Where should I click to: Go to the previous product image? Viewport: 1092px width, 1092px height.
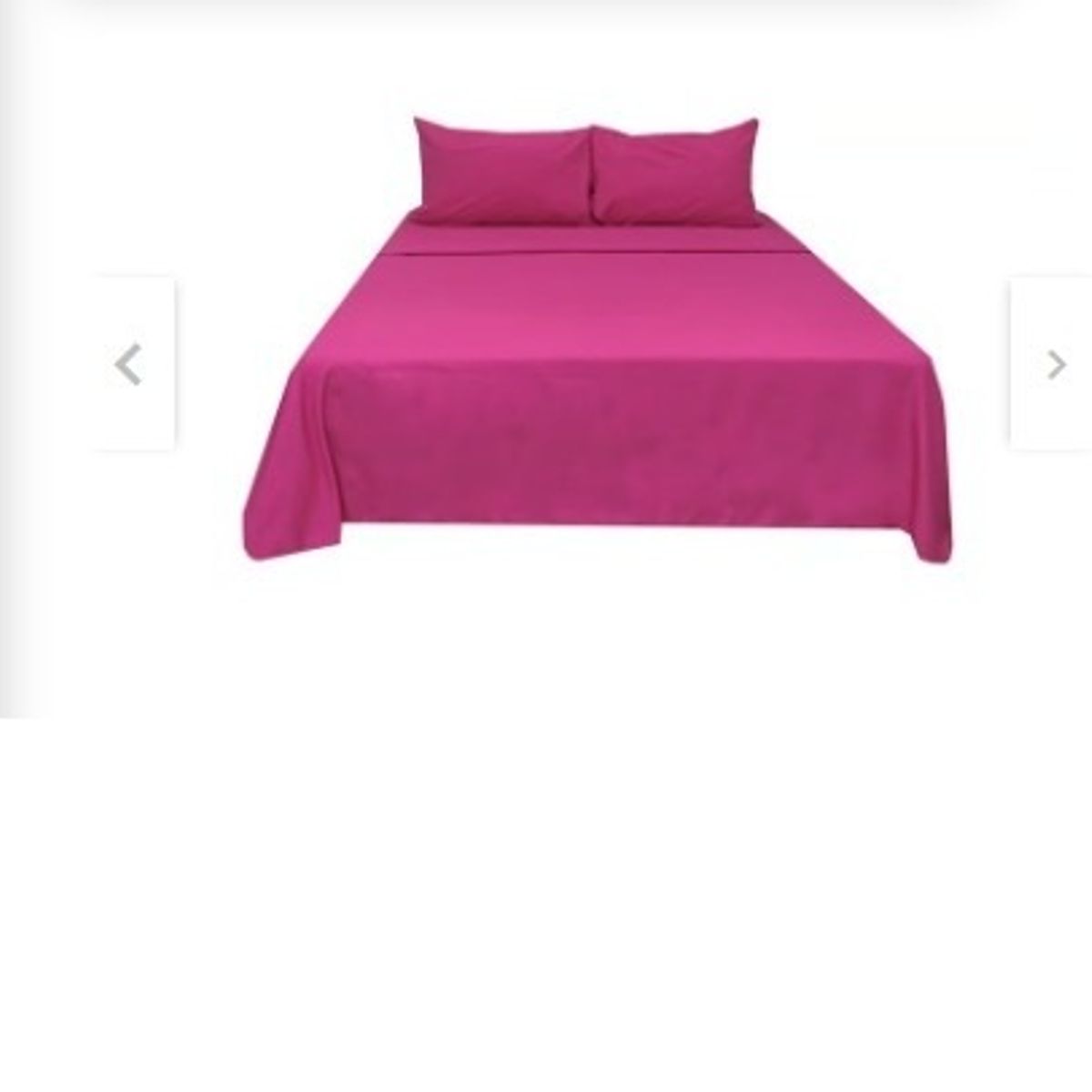tap(129, 364)
